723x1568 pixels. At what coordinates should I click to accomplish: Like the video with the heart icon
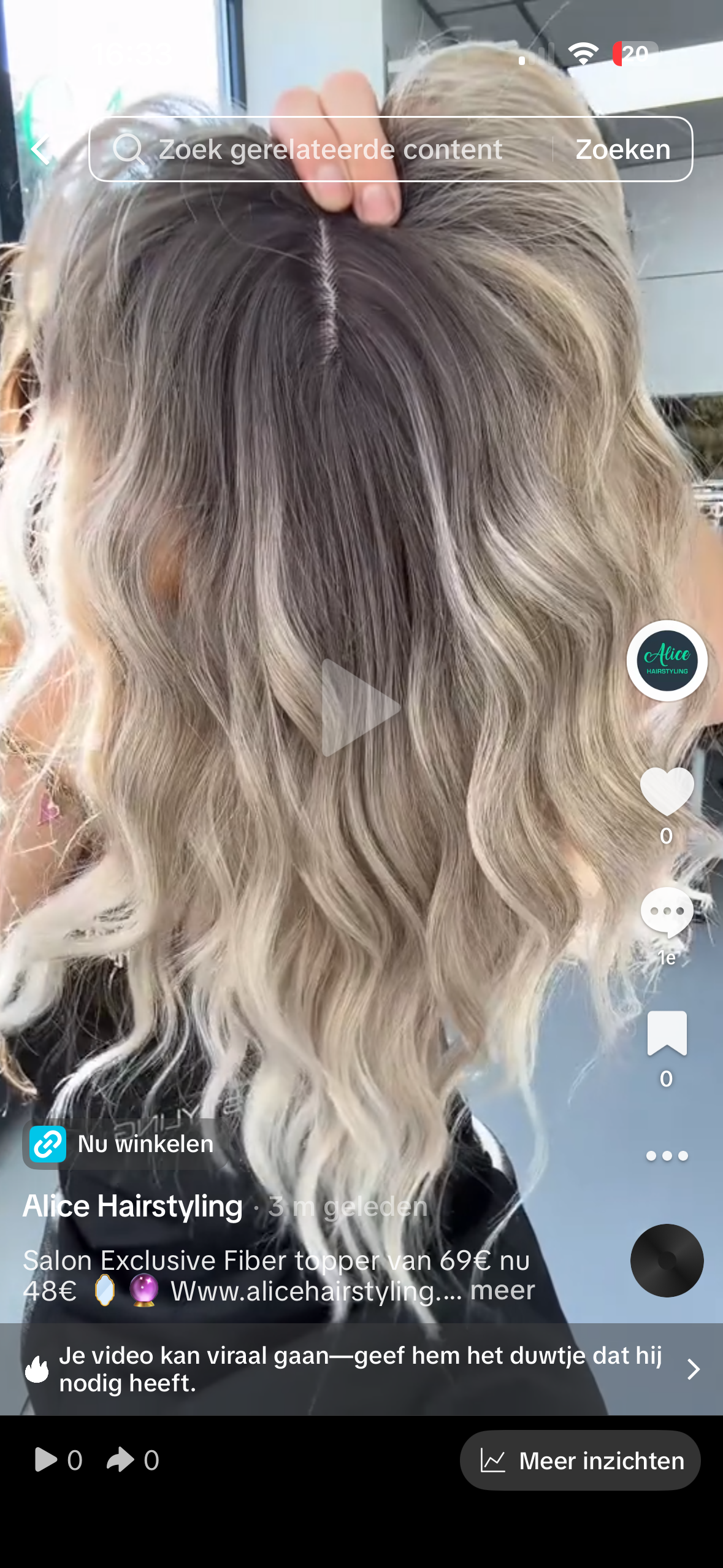667,791
